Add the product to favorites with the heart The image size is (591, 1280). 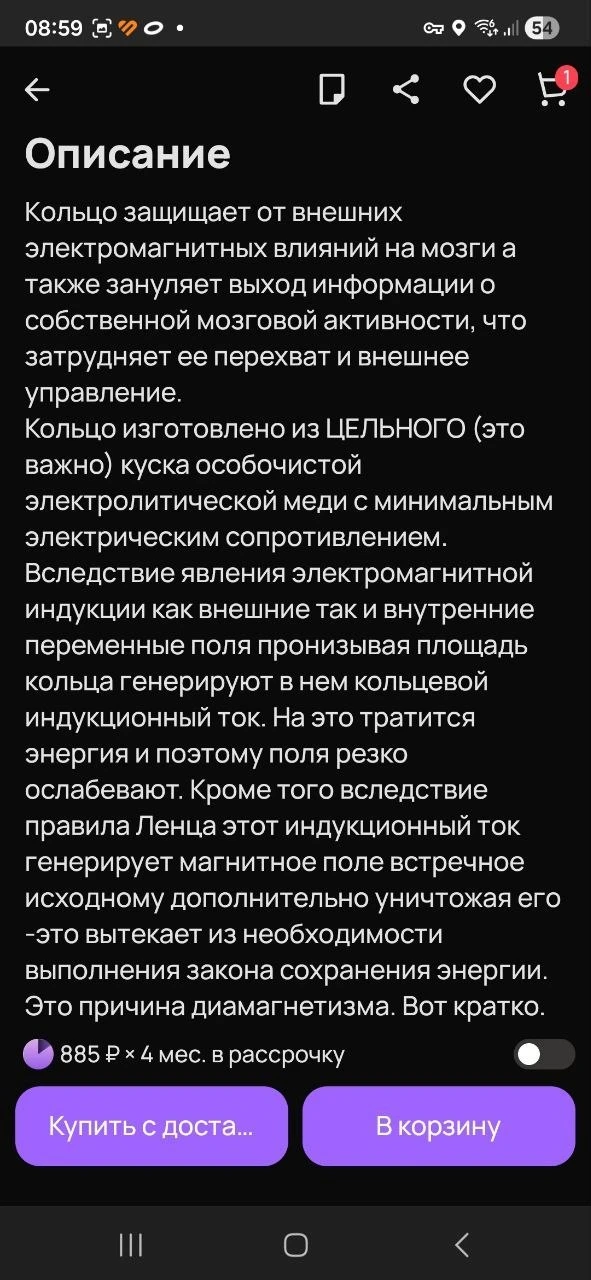point(480,90)
